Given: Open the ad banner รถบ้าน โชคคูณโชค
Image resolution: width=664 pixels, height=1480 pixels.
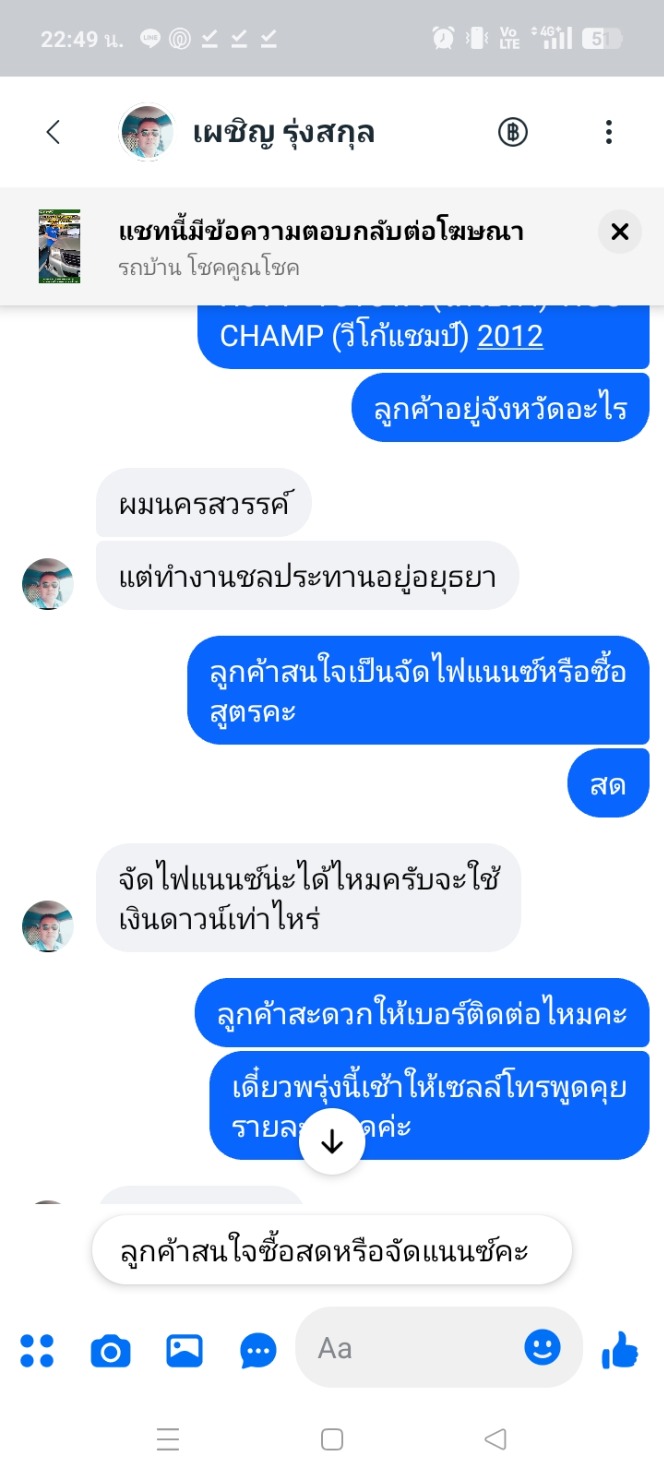Looking at the screenshot, I should click(x=320, y=246).
